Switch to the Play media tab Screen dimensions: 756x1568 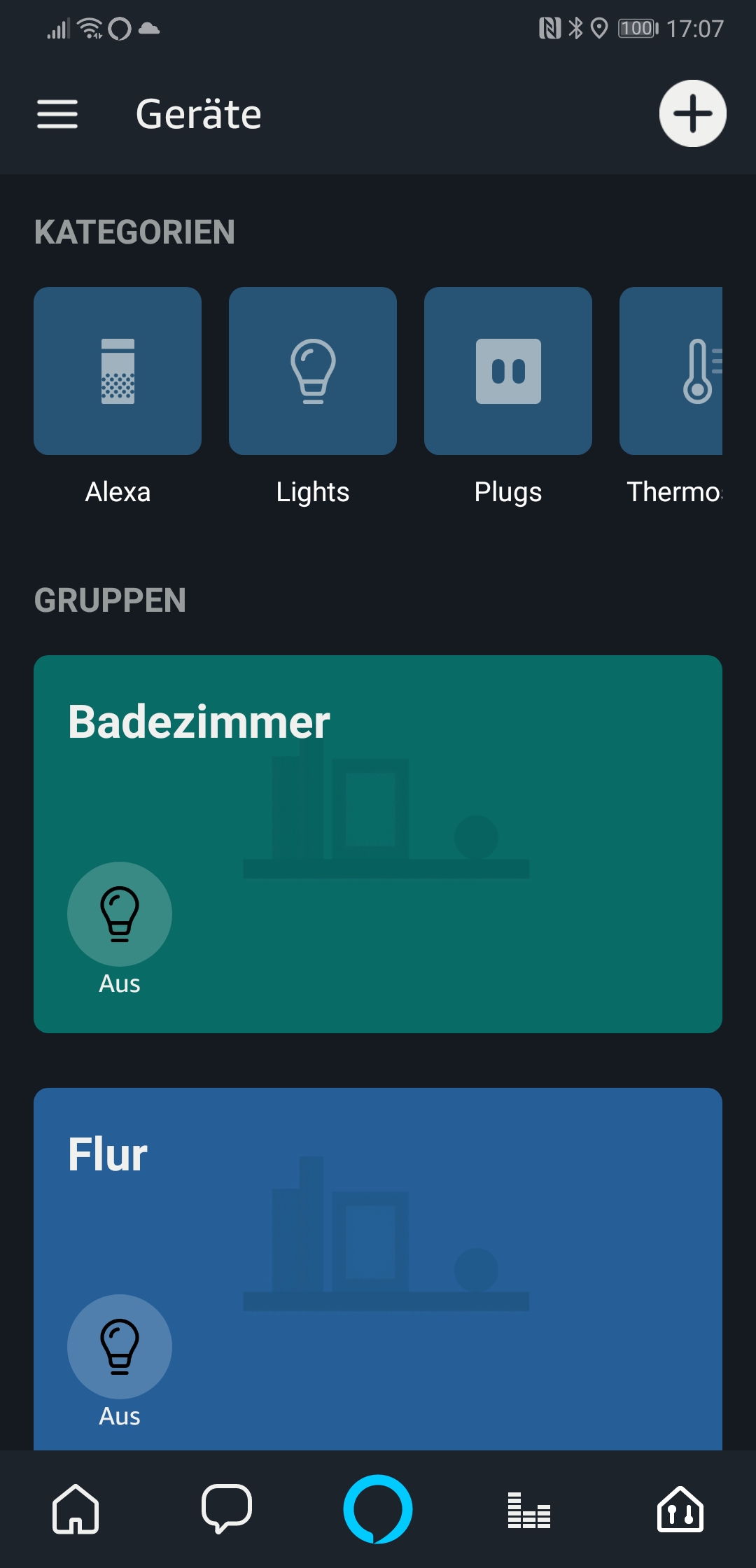tap(529, 1509)
